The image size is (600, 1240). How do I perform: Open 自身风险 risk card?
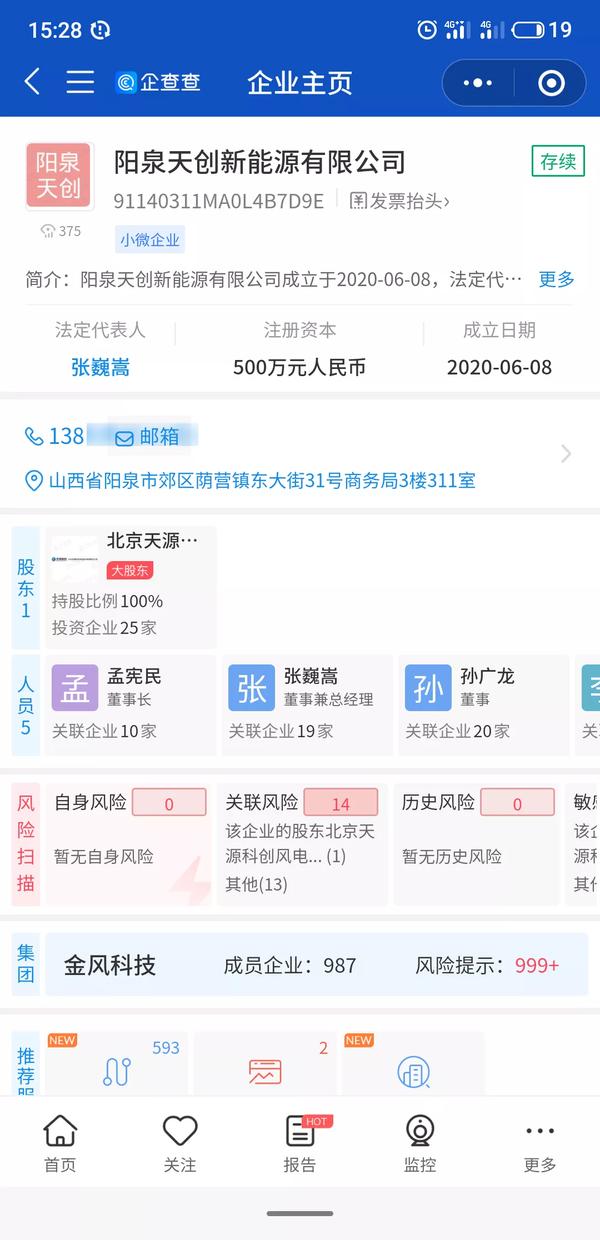tap(129, 844)
